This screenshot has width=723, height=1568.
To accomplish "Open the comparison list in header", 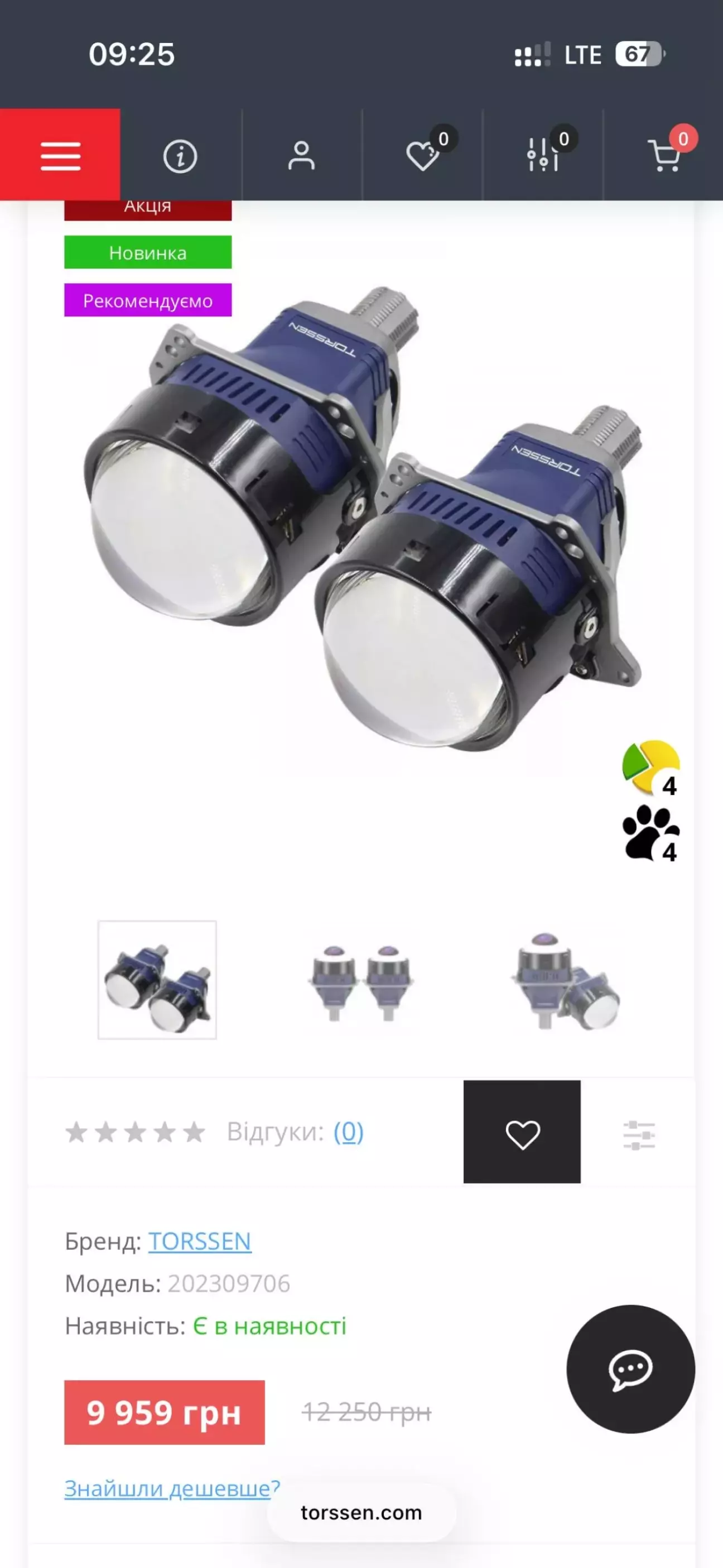I will point(543,156).
